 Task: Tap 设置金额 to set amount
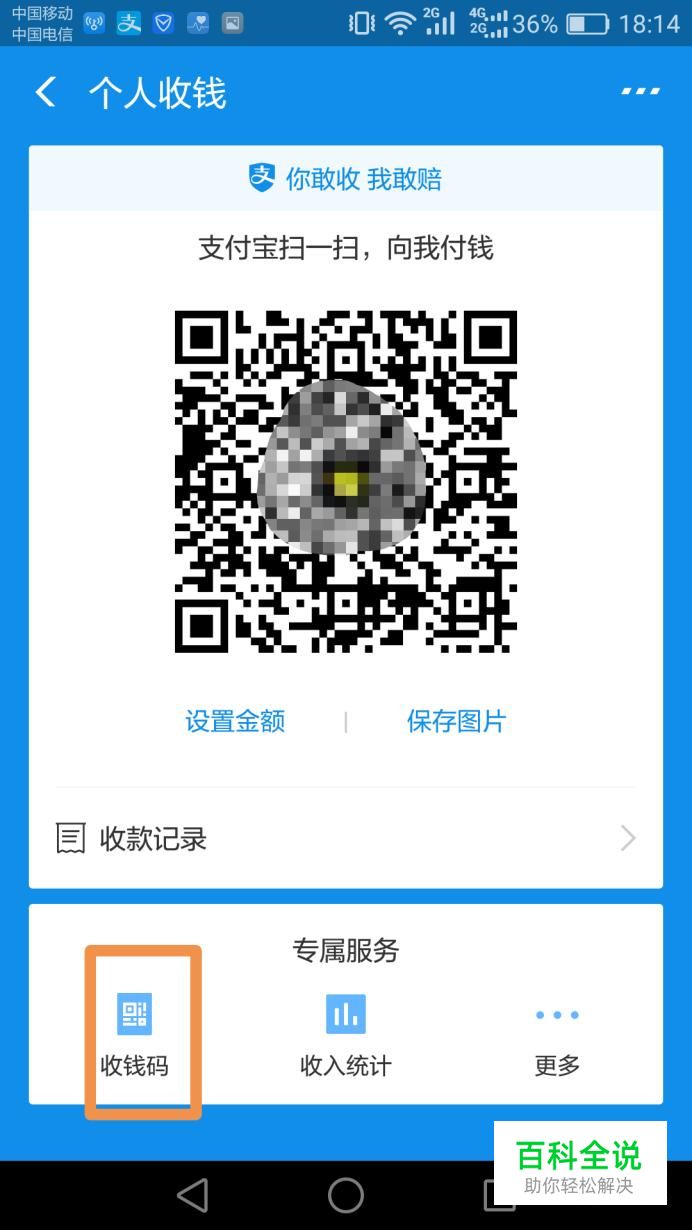[x=235, y=721]
